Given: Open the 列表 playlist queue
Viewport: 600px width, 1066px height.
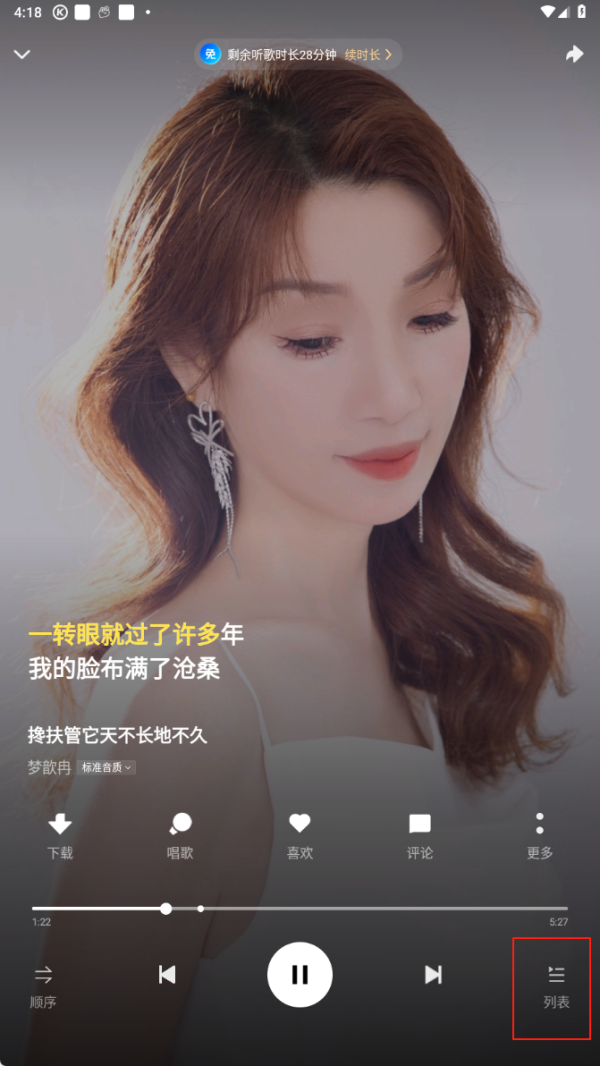Looking at the screenshot, I should tap(556, 985).
